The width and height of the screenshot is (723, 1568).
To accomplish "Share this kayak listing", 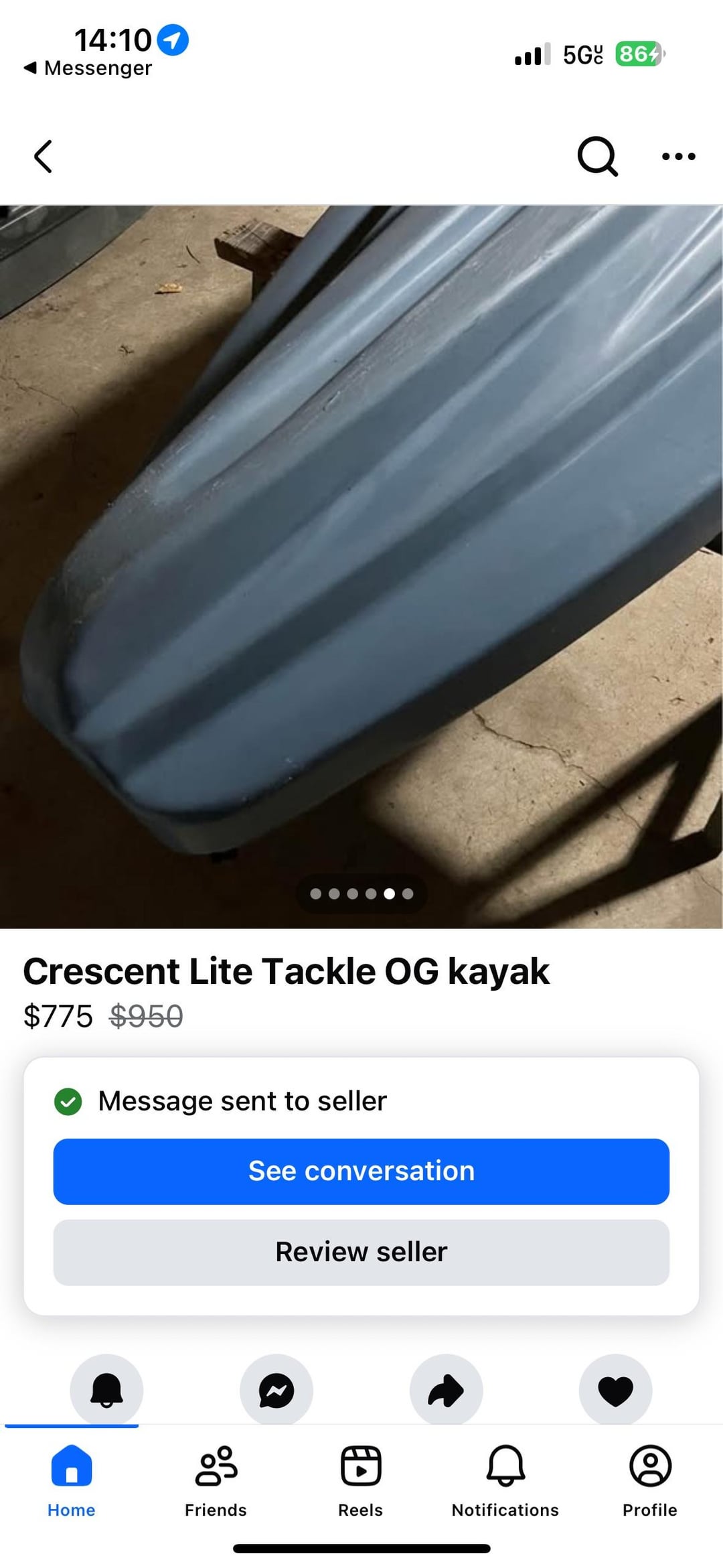I will point(446,1390).
